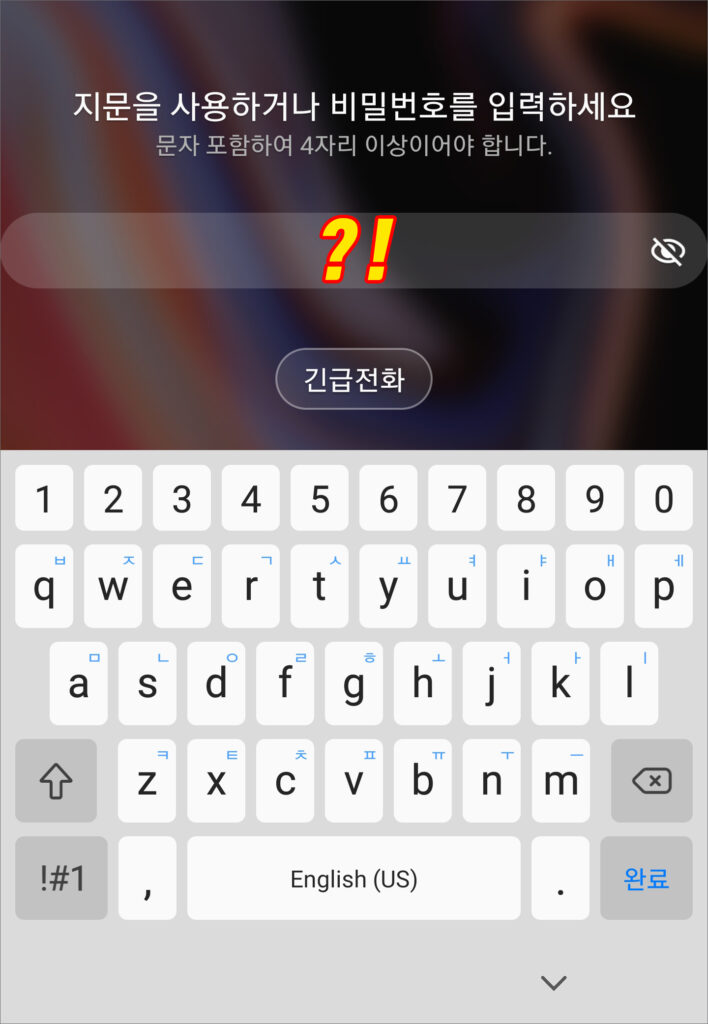The height and width of the screenshot is (1024, 708).
Task: Focus the password input field
Action: click(x=320, y=251)
